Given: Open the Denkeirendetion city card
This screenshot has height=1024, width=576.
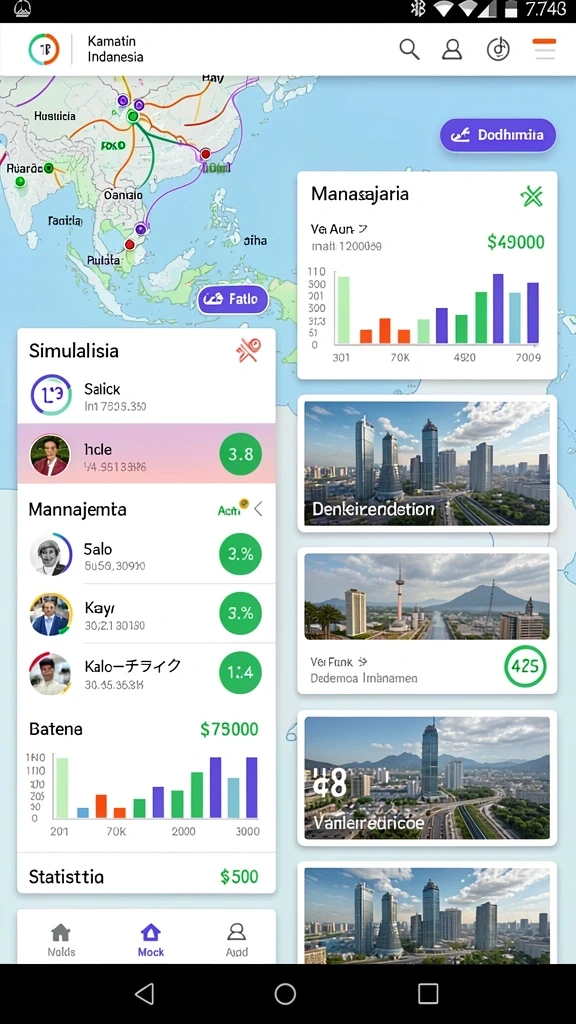Looking at the screenshot, I should 427,463.
